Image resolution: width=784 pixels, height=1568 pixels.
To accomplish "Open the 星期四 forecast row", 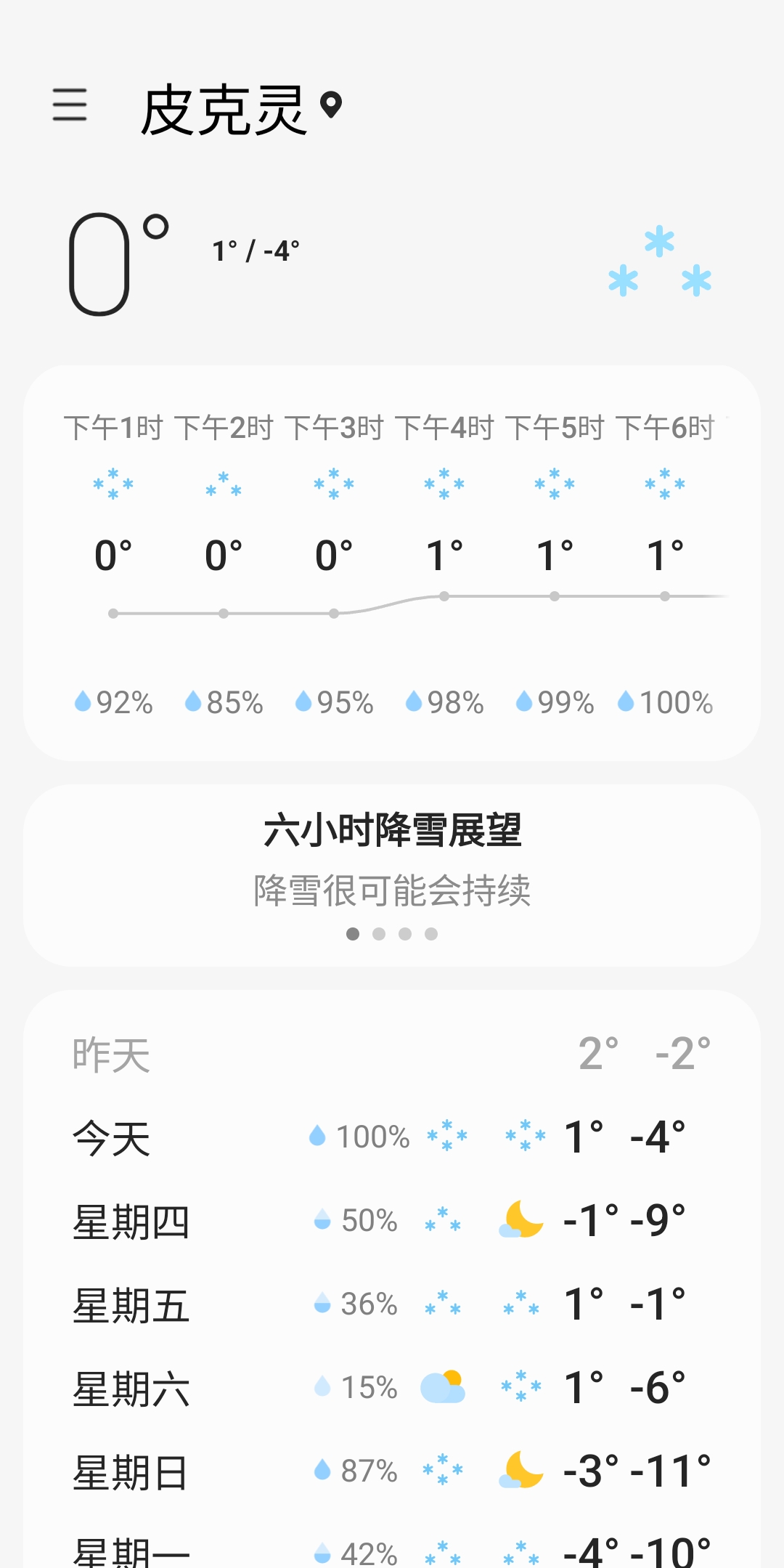I will pyautogui.click(x=392, y=1221).
